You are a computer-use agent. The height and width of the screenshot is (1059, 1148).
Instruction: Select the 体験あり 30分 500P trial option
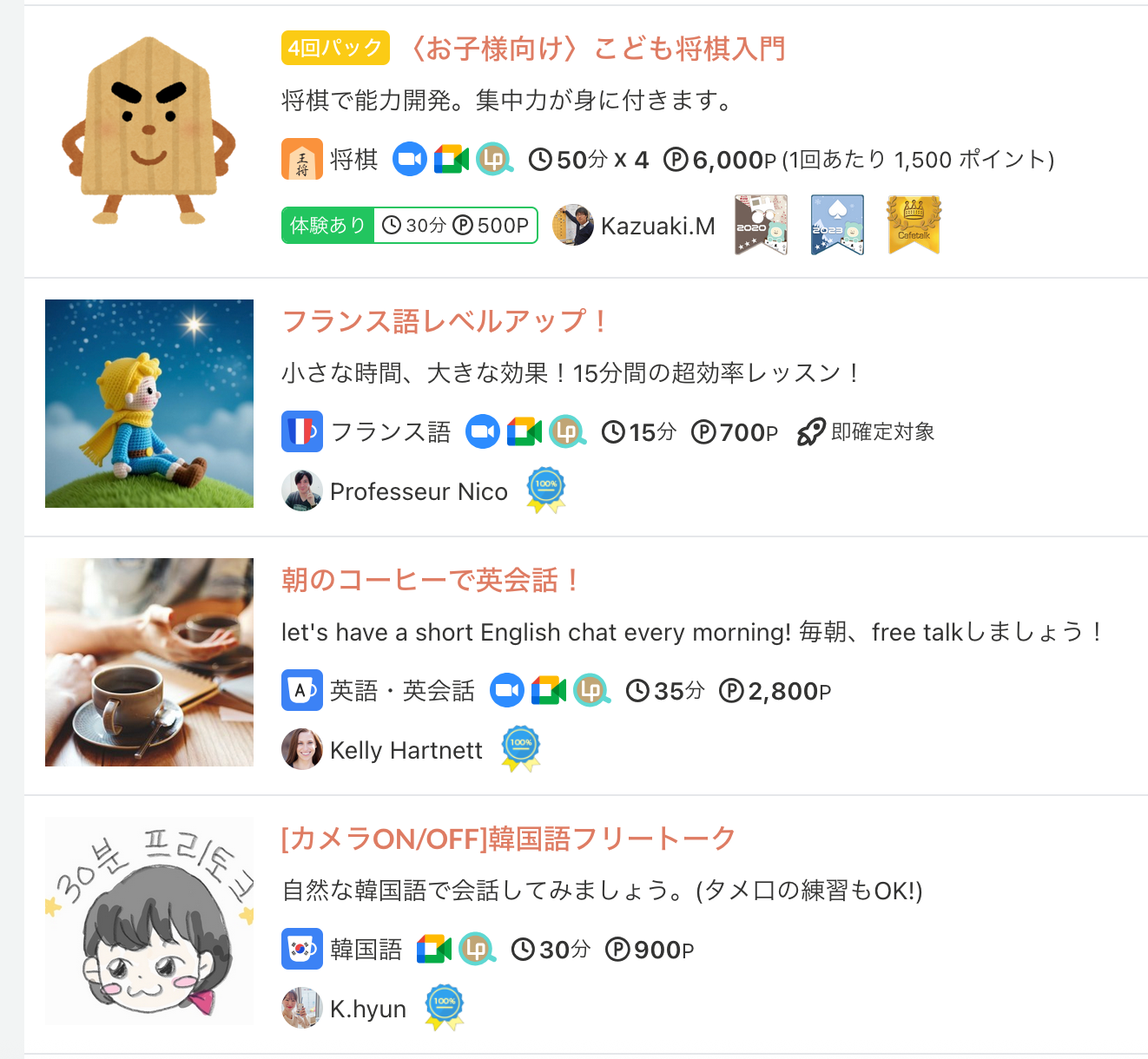(x=409, y=226)
